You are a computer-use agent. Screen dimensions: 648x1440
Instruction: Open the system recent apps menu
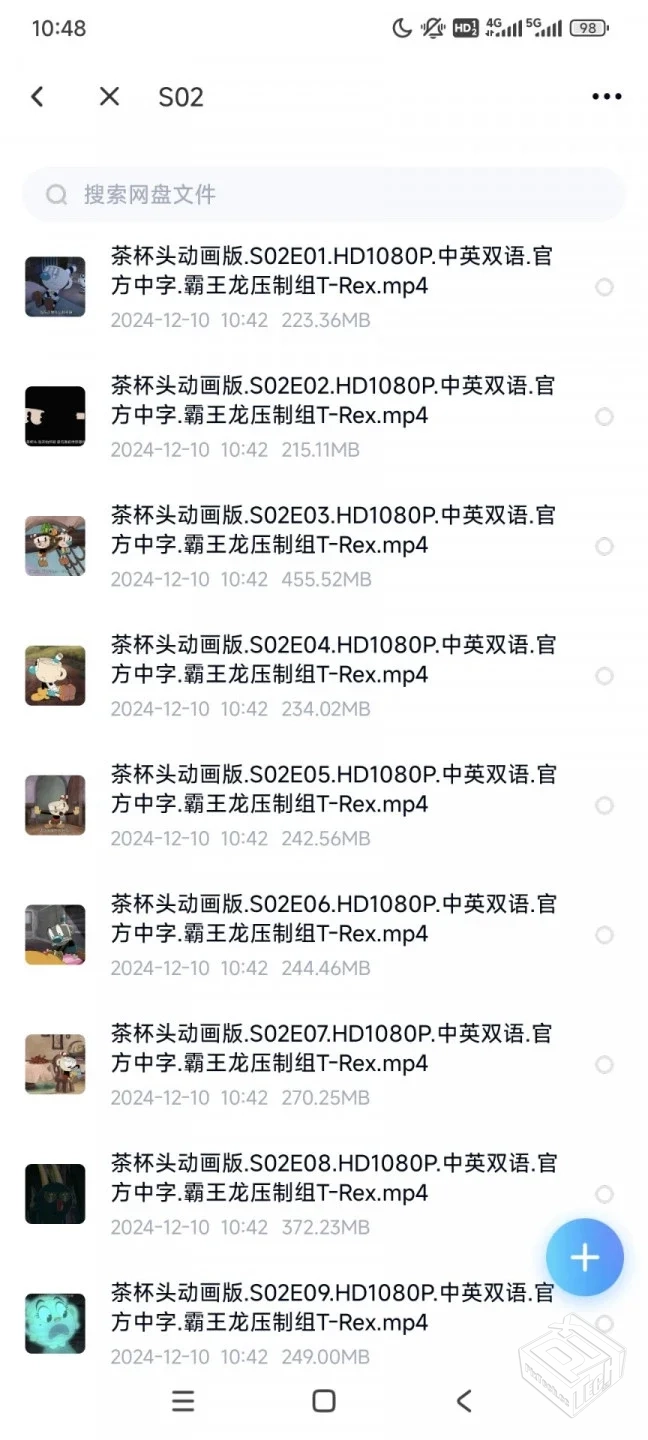(x=183, y=1401)
